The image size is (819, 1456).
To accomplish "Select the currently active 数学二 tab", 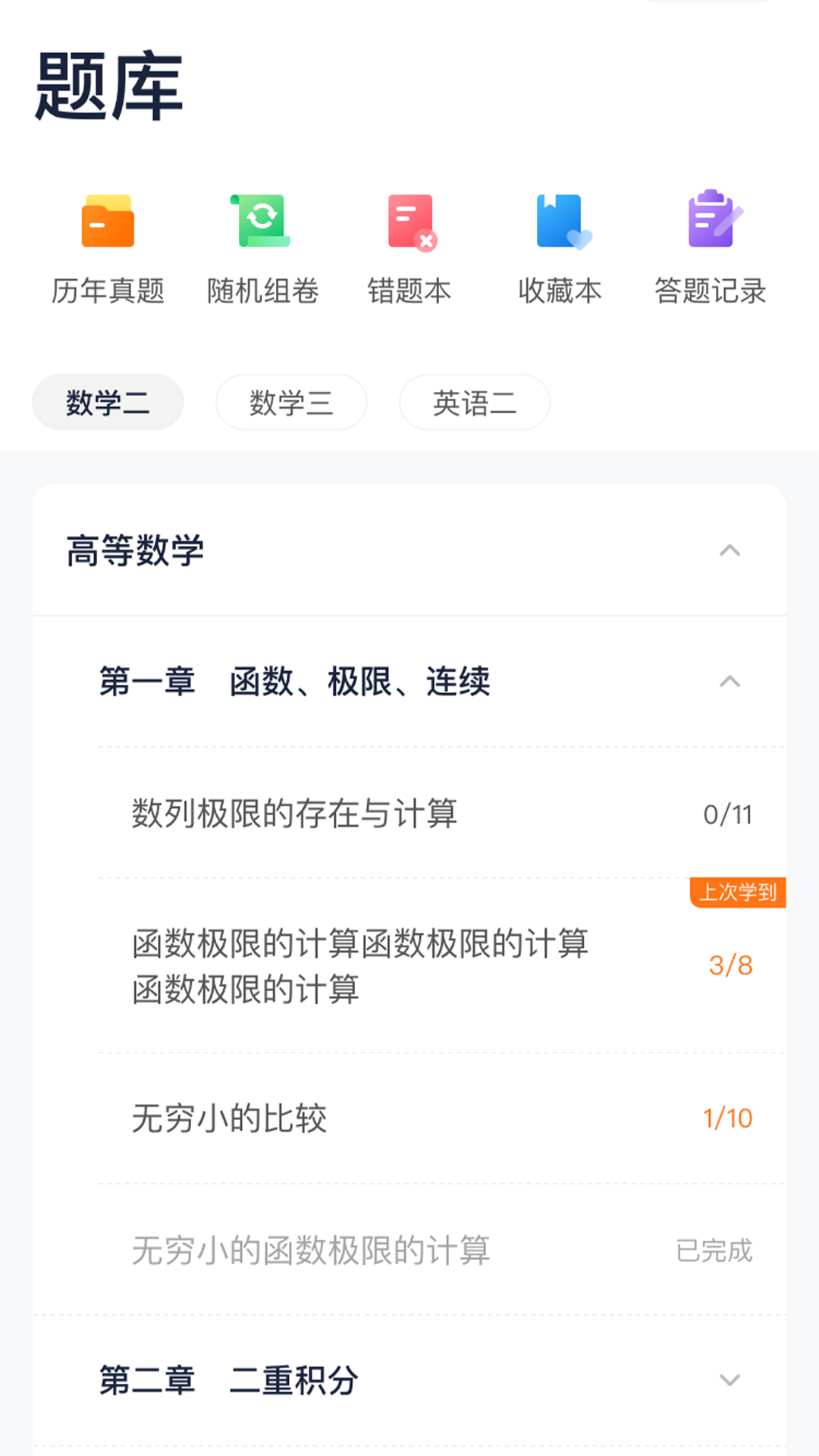I will [x=107, y=402].
